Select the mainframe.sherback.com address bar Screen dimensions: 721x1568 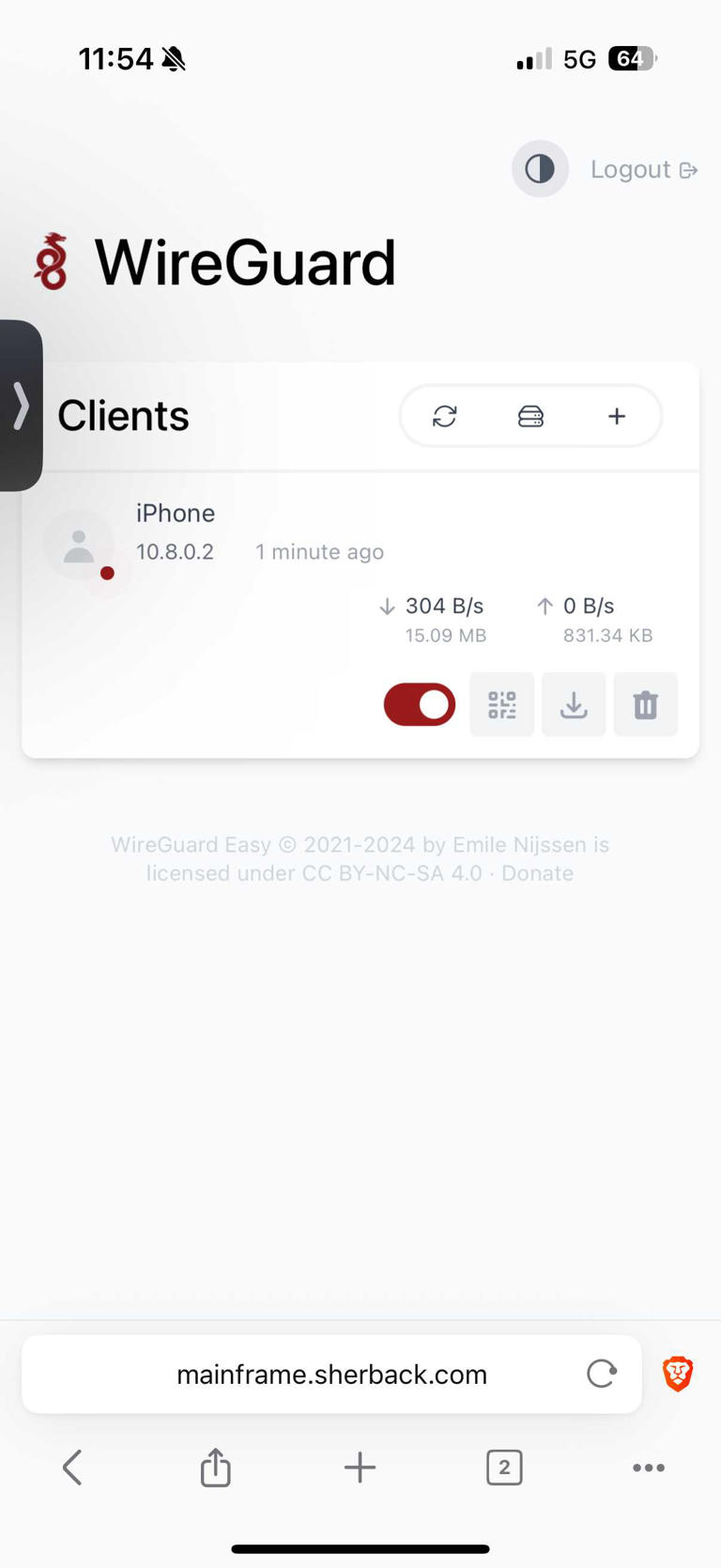[330, 1374]
